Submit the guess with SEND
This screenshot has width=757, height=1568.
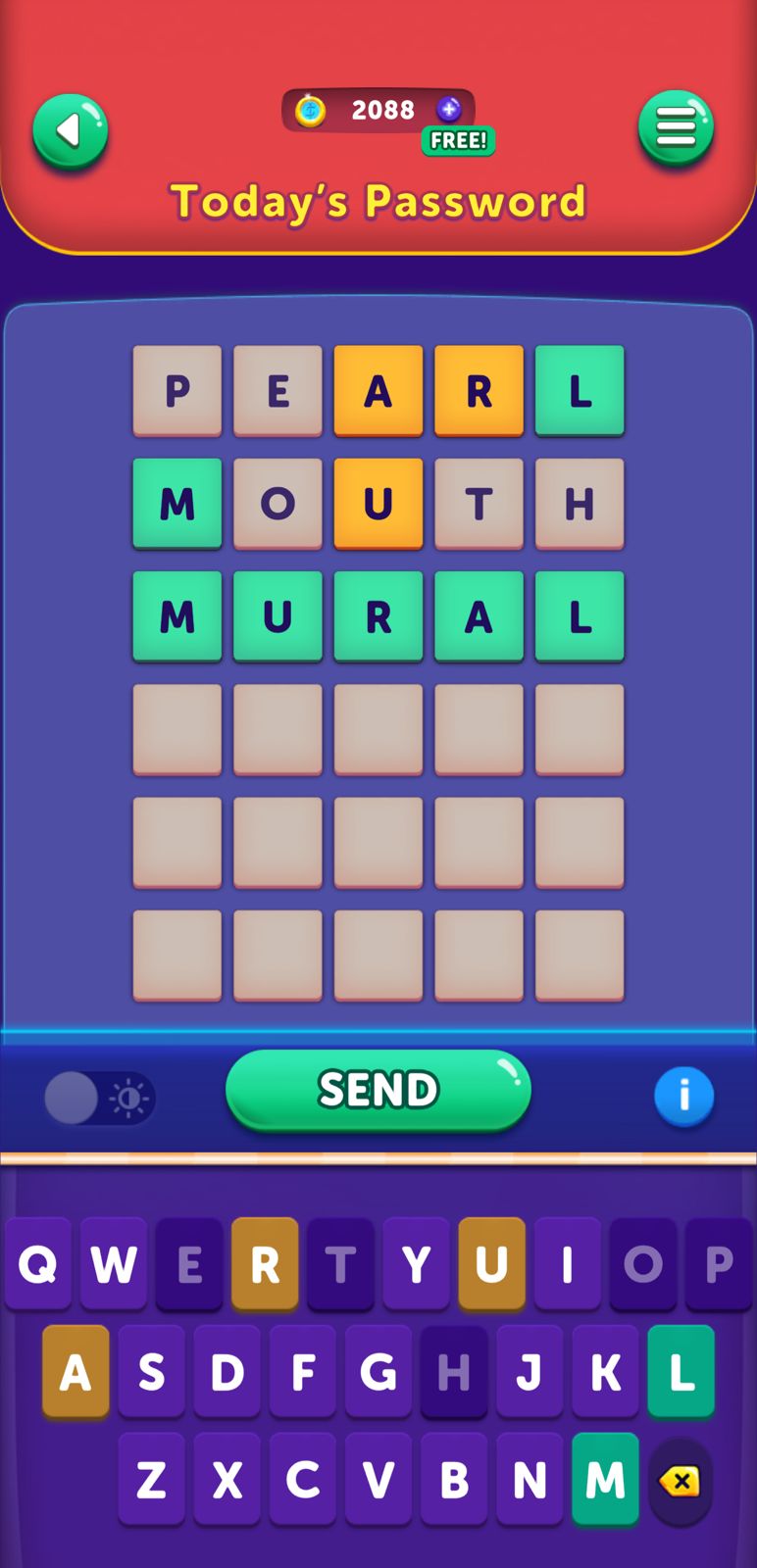pyautogui.click(x=378, y=1090)
